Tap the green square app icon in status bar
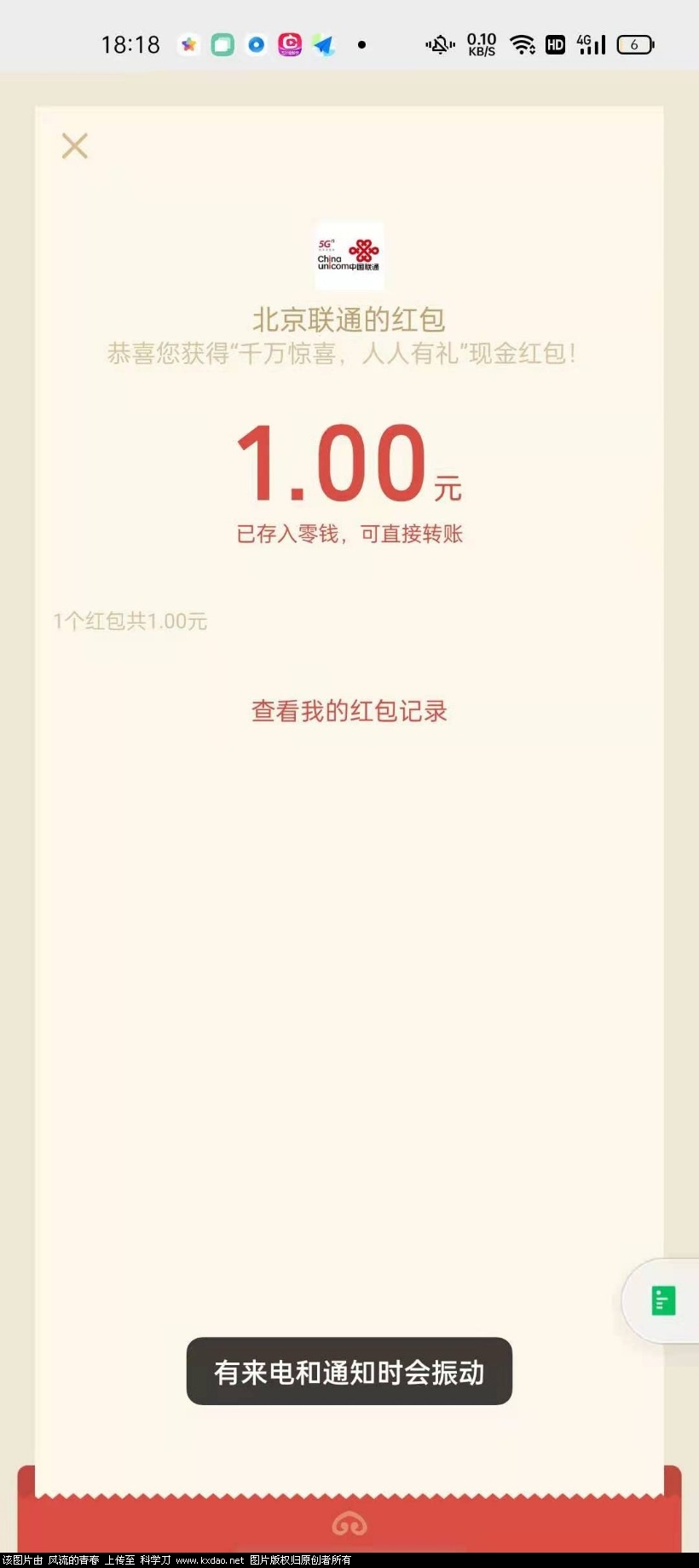699x1568 pixels. (222, 44)
